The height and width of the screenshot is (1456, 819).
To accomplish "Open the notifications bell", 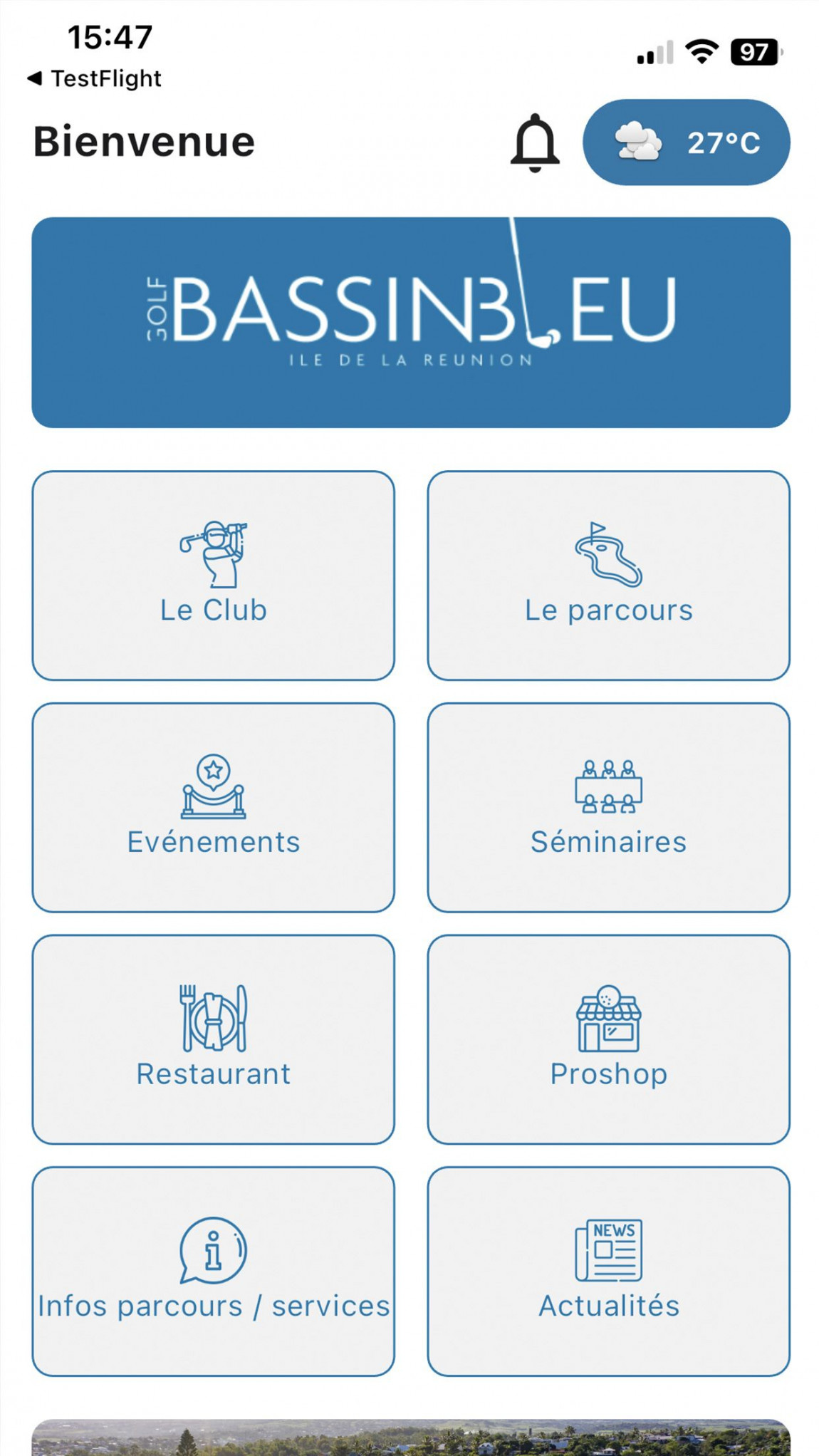I will click(534, 142).
